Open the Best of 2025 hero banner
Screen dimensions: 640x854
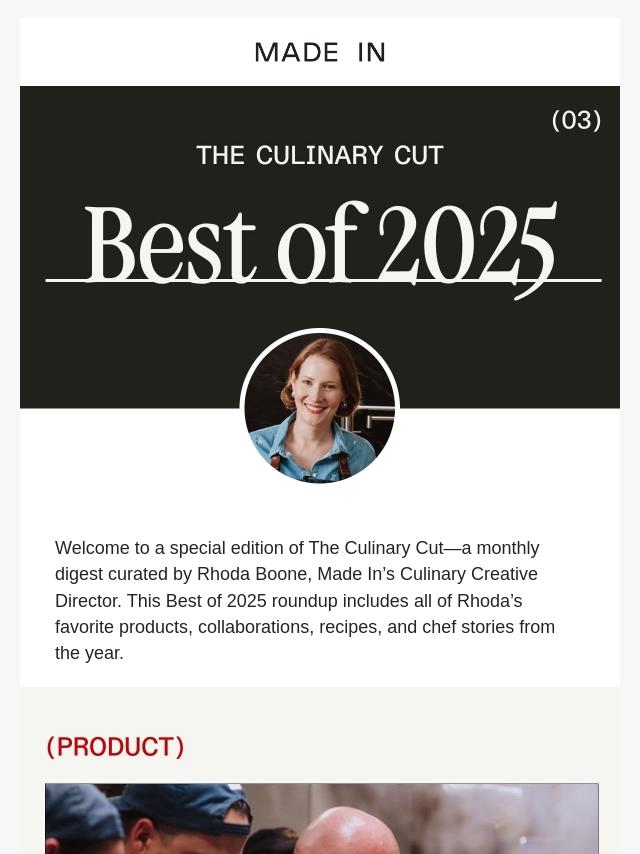pos(320,245)
